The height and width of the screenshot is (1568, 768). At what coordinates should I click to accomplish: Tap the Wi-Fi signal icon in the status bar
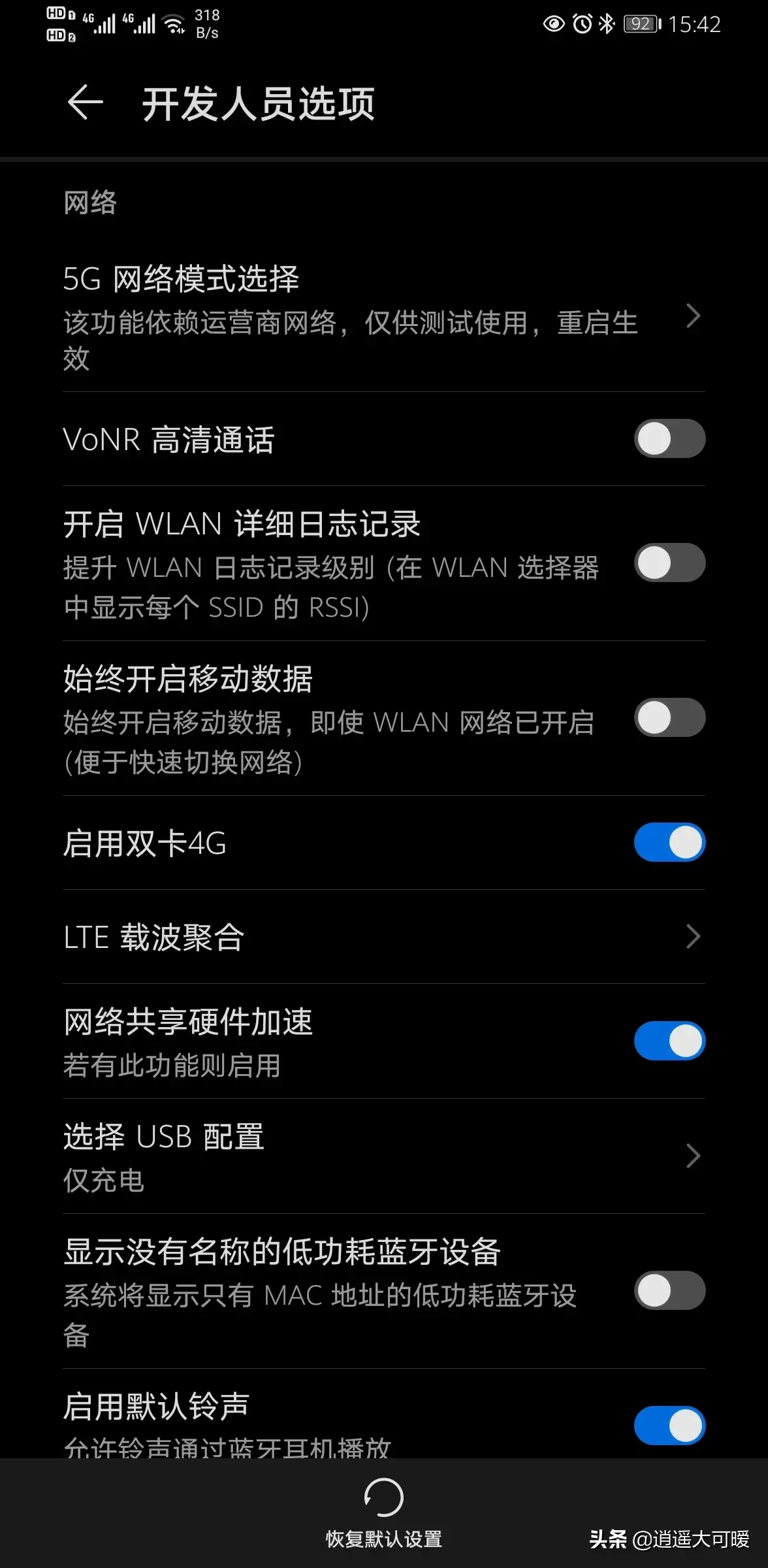173,23
